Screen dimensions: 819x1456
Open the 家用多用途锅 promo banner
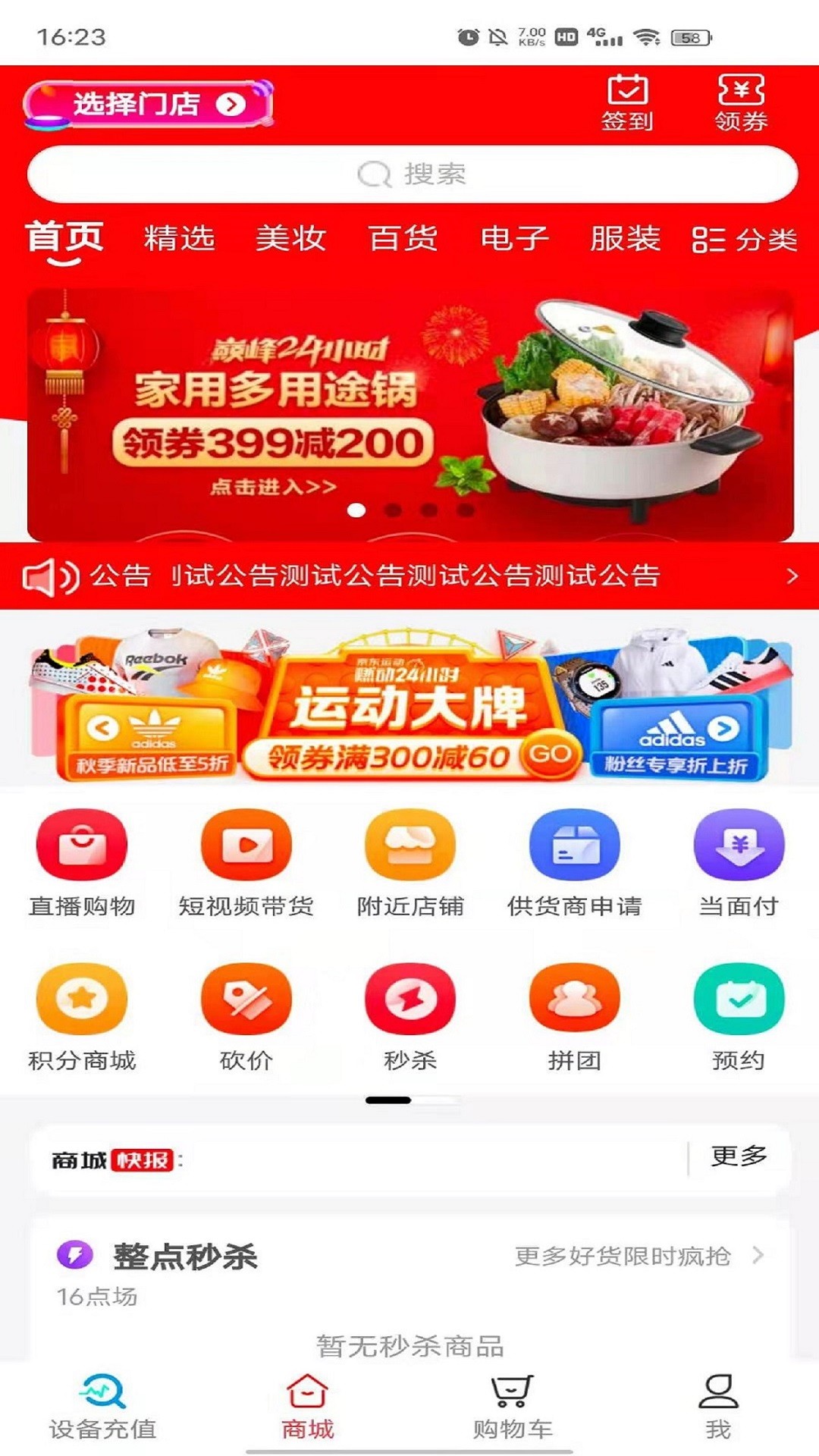pyautogui.click(x=410, y=414)
